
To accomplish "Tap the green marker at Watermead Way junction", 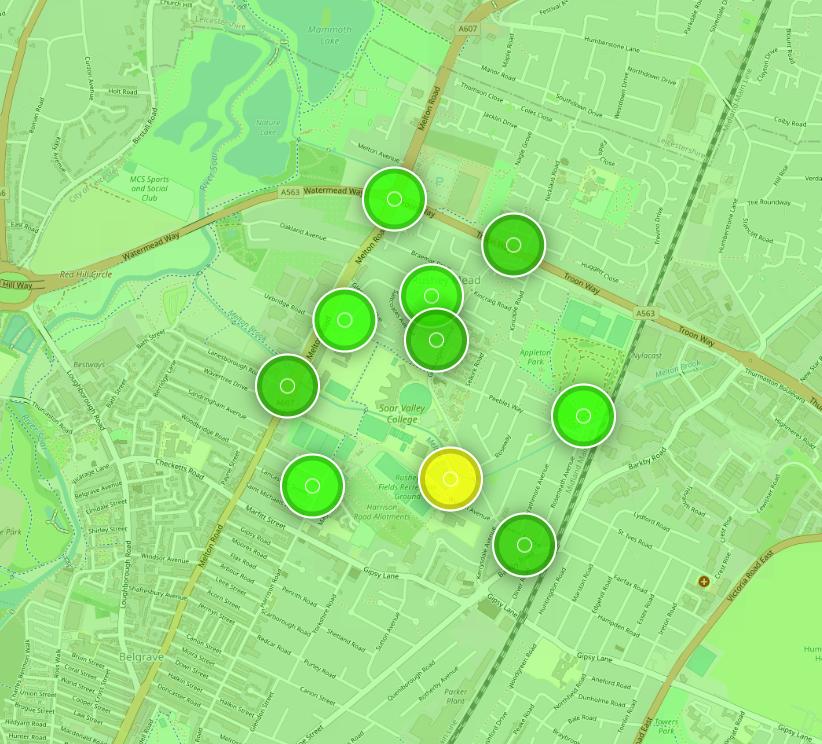I will [x=394, y=199].
